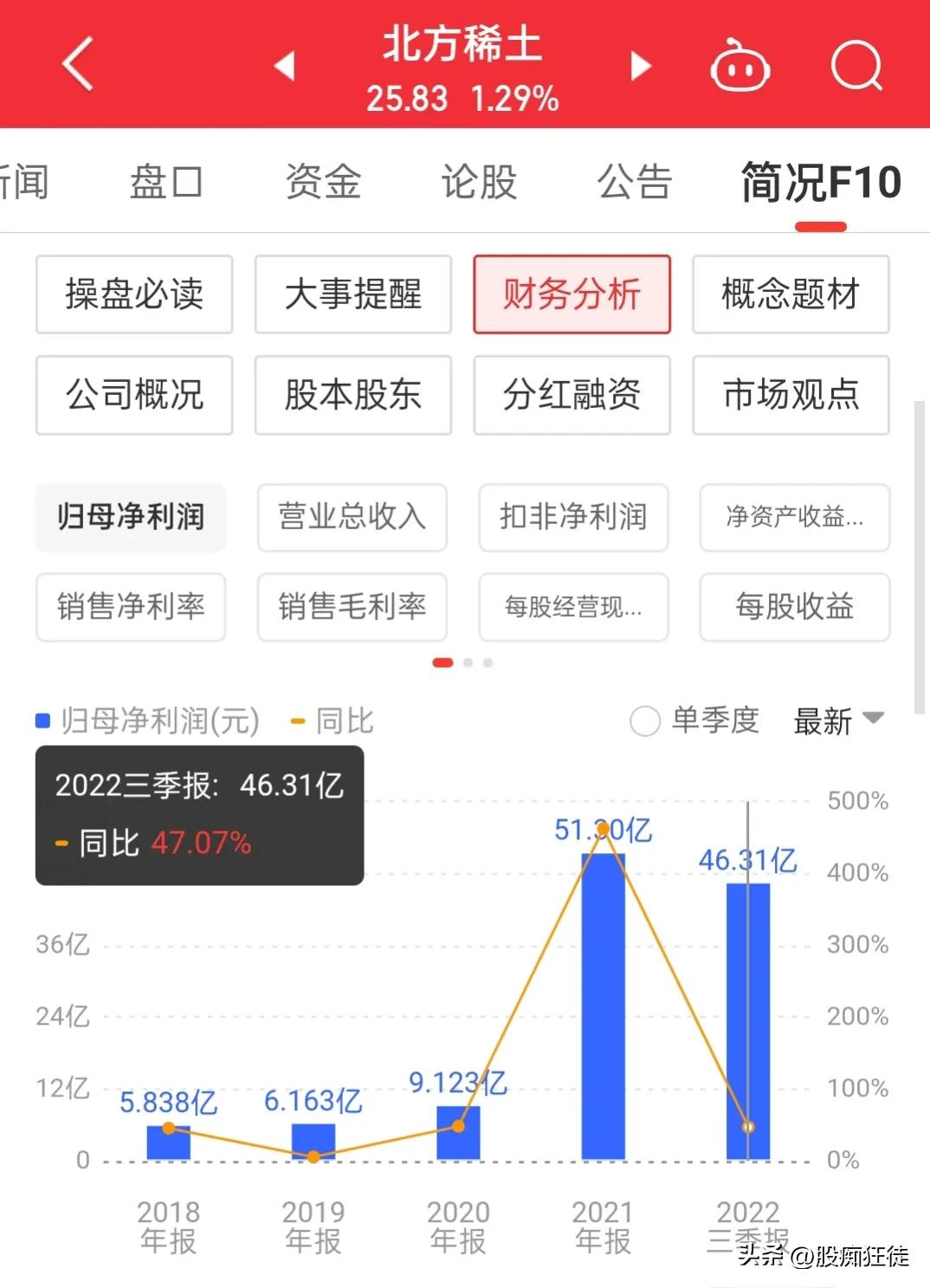Image resolution: width=930 pixels, height=1288 pixels.
Task: Go back using the top-left arrow
Action: pos(78,64)
